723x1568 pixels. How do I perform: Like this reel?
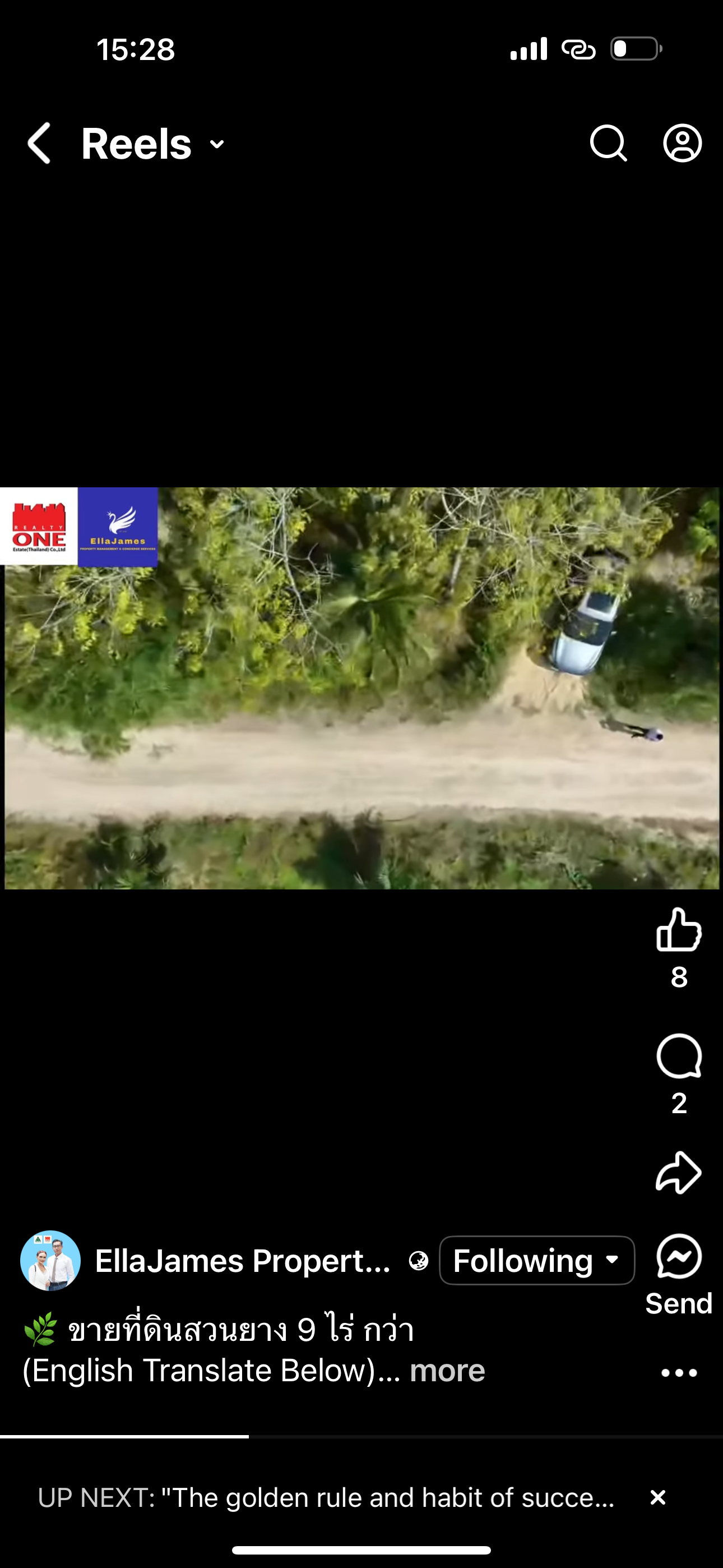(679, 929)
